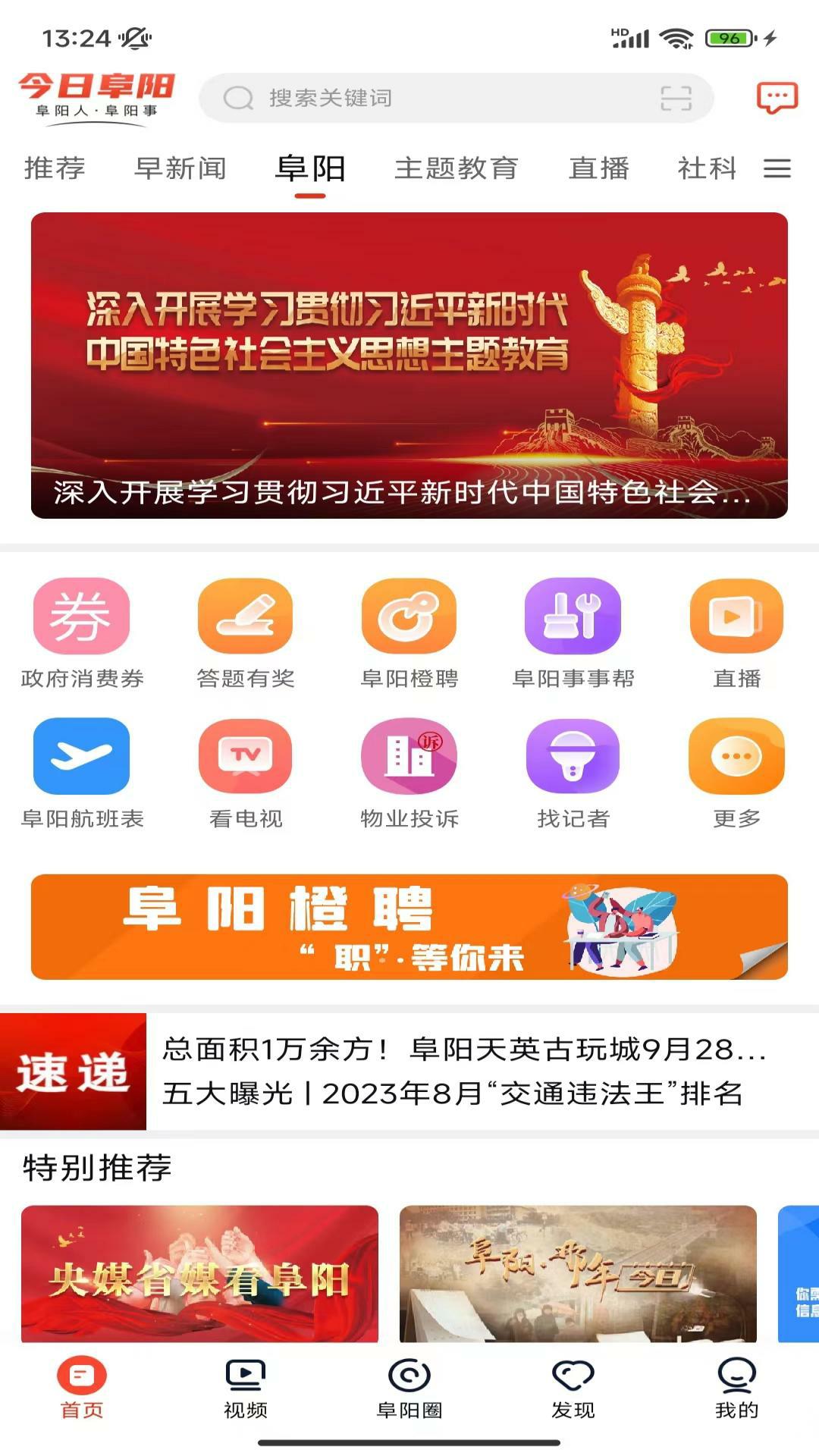Viewport: 819px width, 1456px height.
Task: Expand the channel list hamburger menu
Action: (x=777, y=168)
